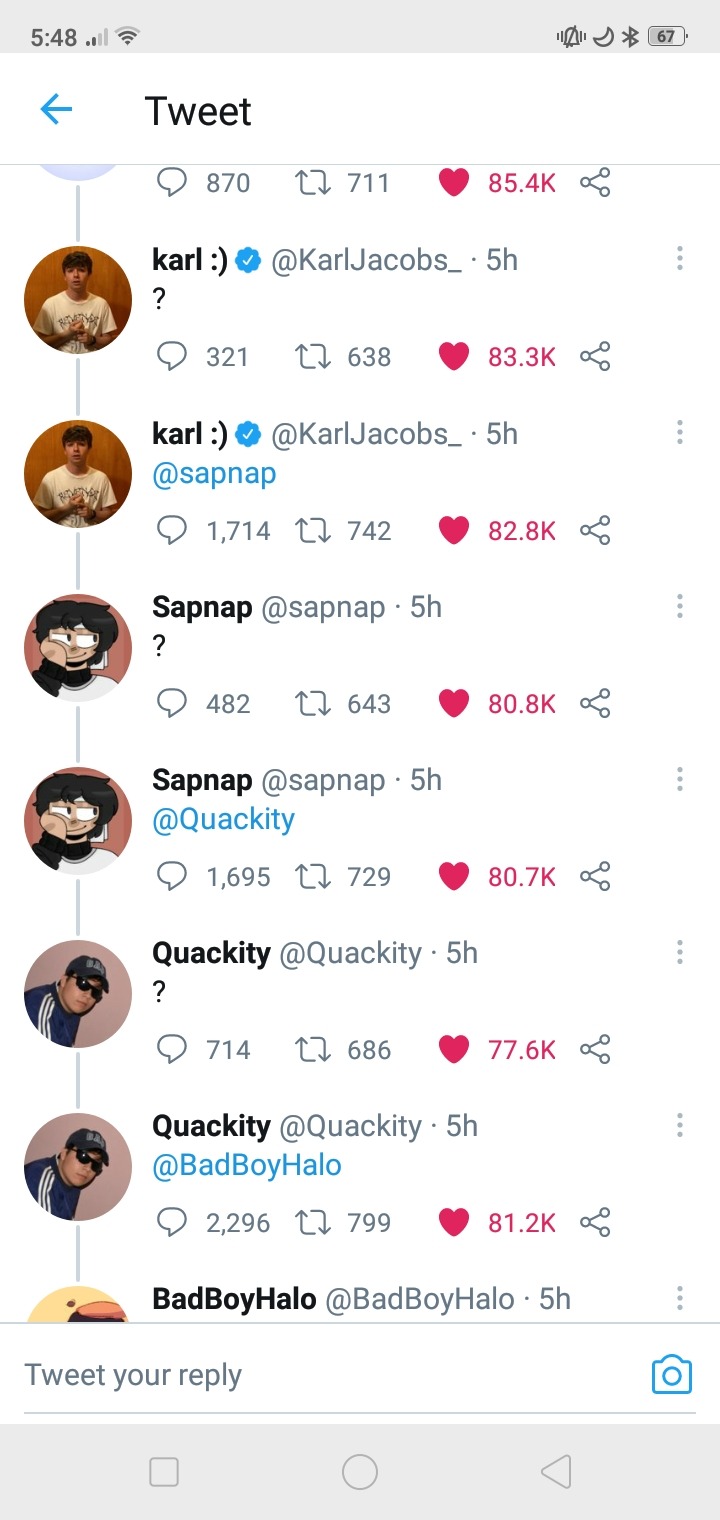Open overflow menu on karl's @sapnap tweet

[x=679, y=432]
